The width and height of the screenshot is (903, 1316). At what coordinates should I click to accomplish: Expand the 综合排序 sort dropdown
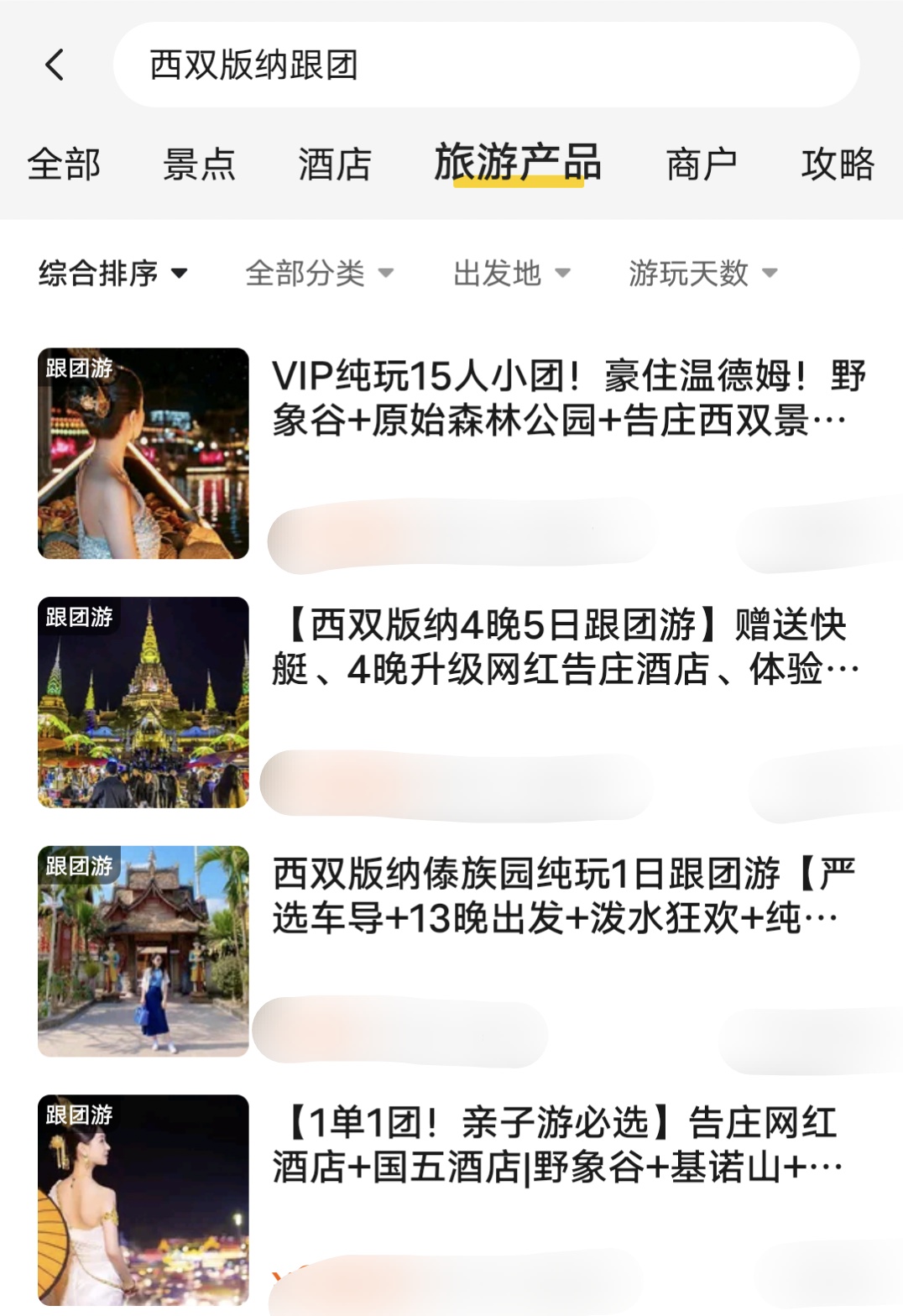coord(113,273)
